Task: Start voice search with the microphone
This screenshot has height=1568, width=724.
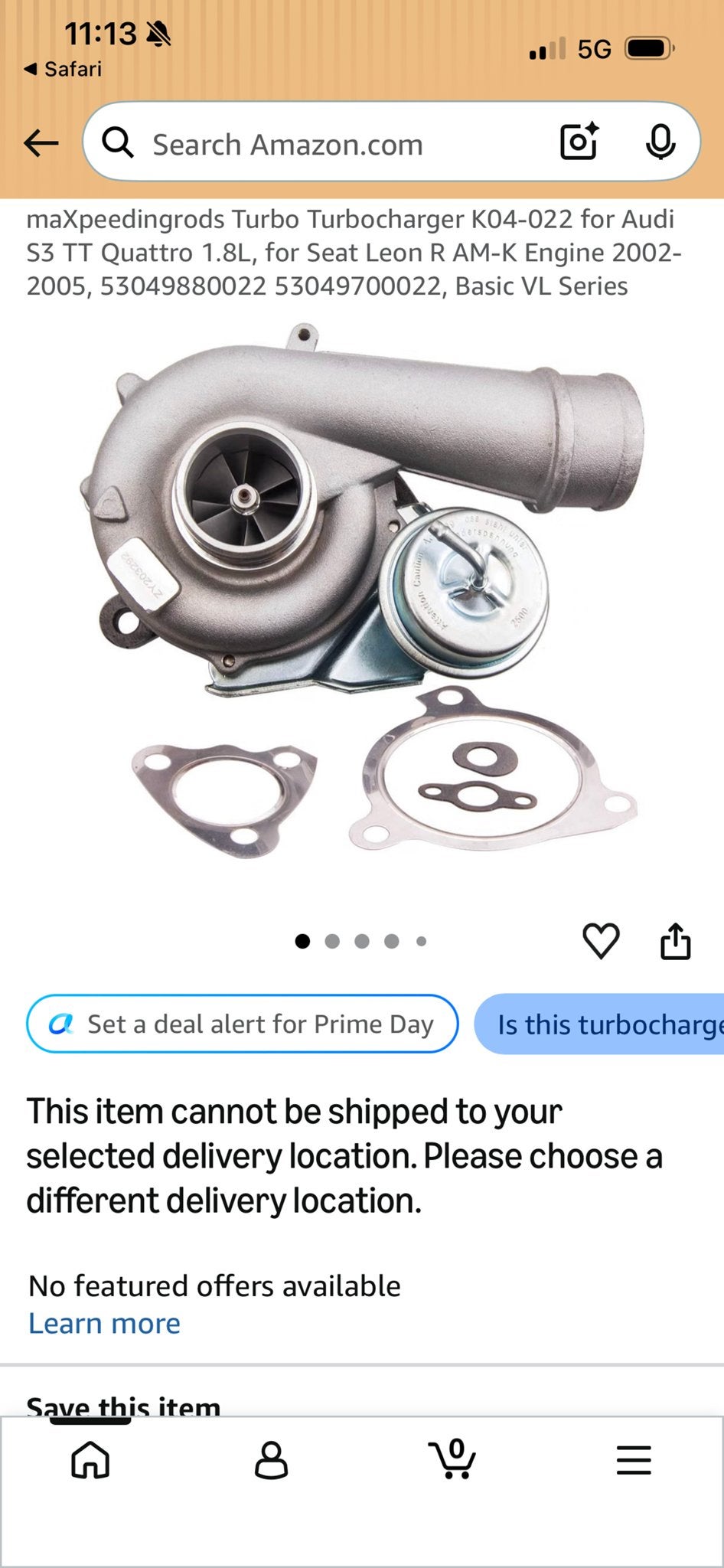Action: tap(660, 142)
